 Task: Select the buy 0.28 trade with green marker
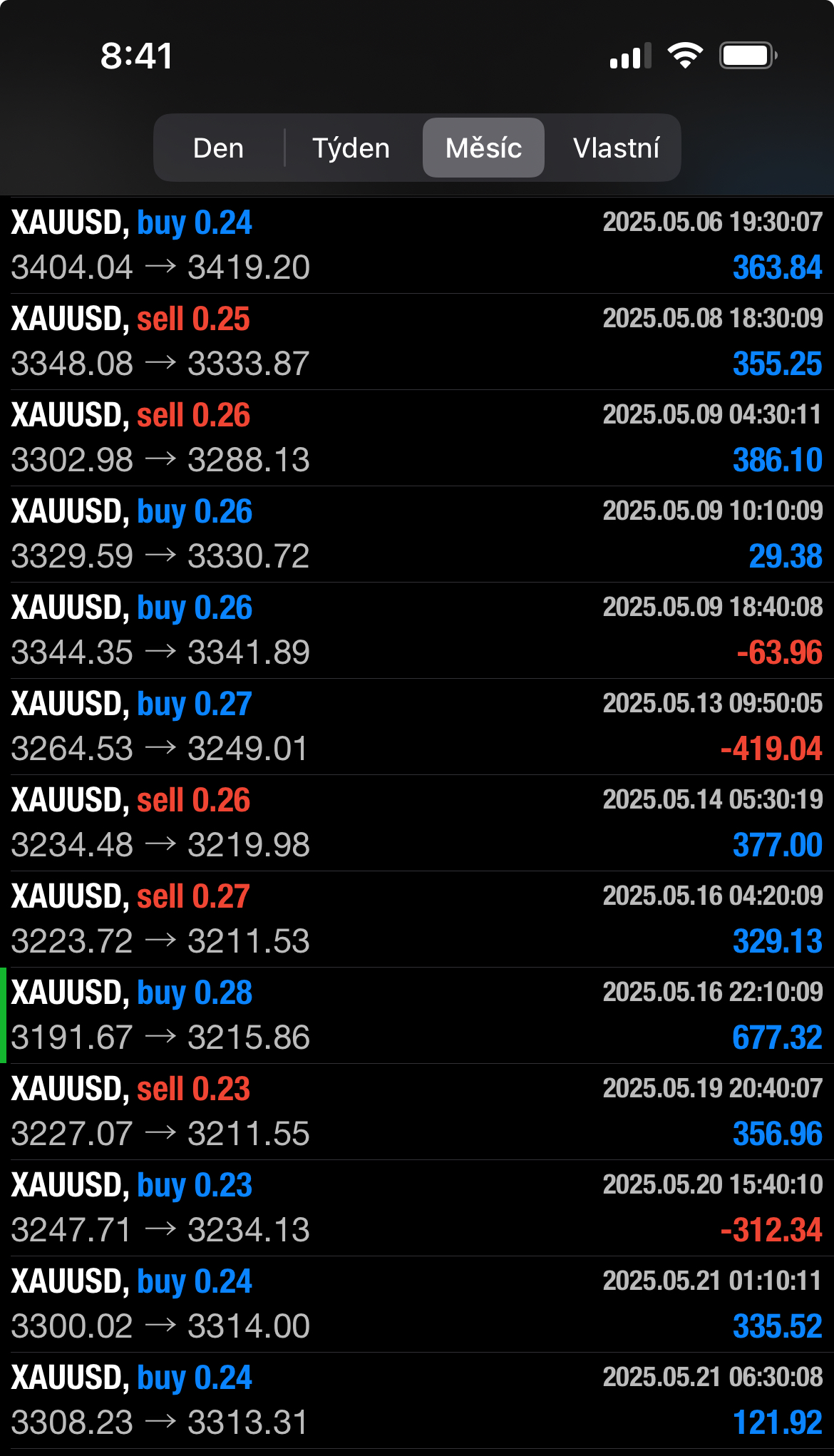(x=417, y=1015)
